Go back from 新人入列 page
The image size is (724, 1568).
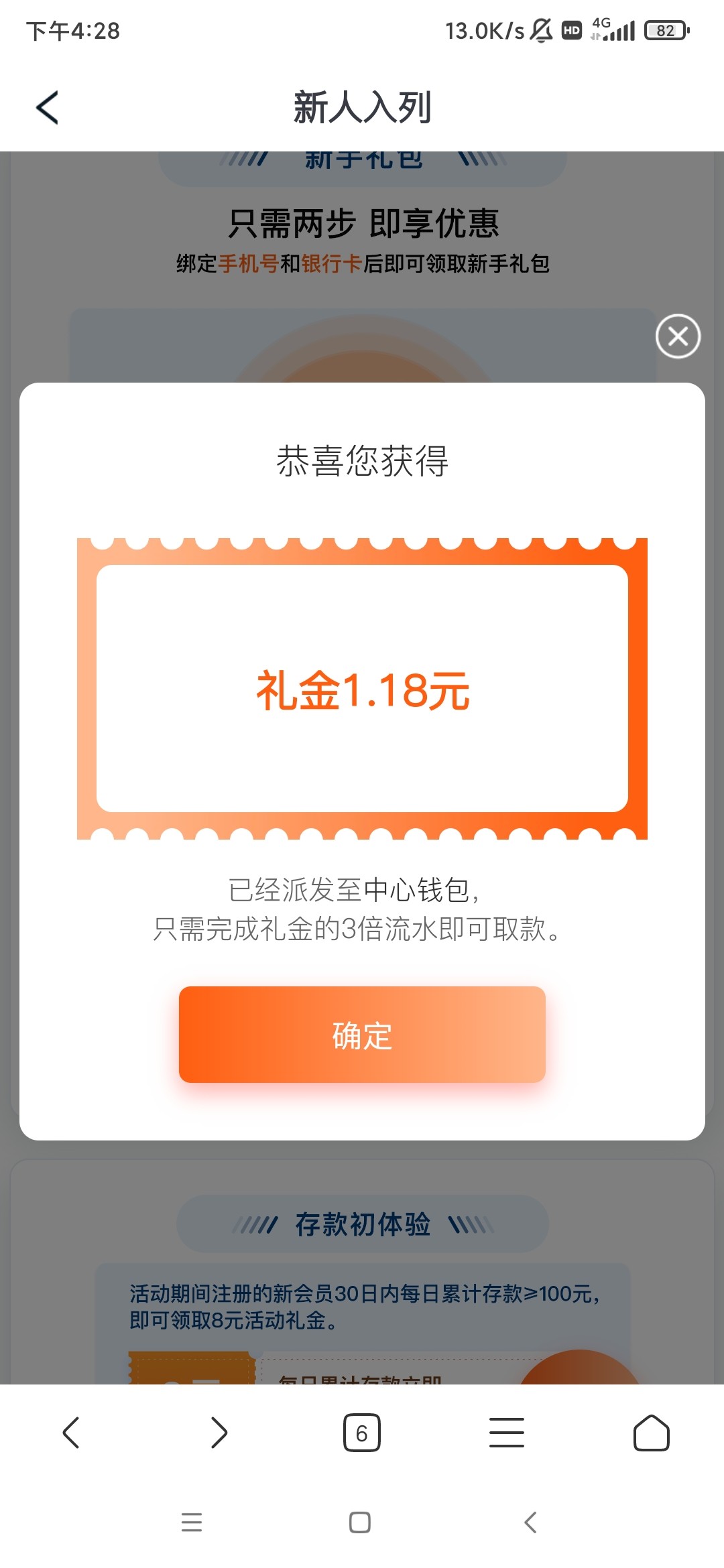click(47, 107)
